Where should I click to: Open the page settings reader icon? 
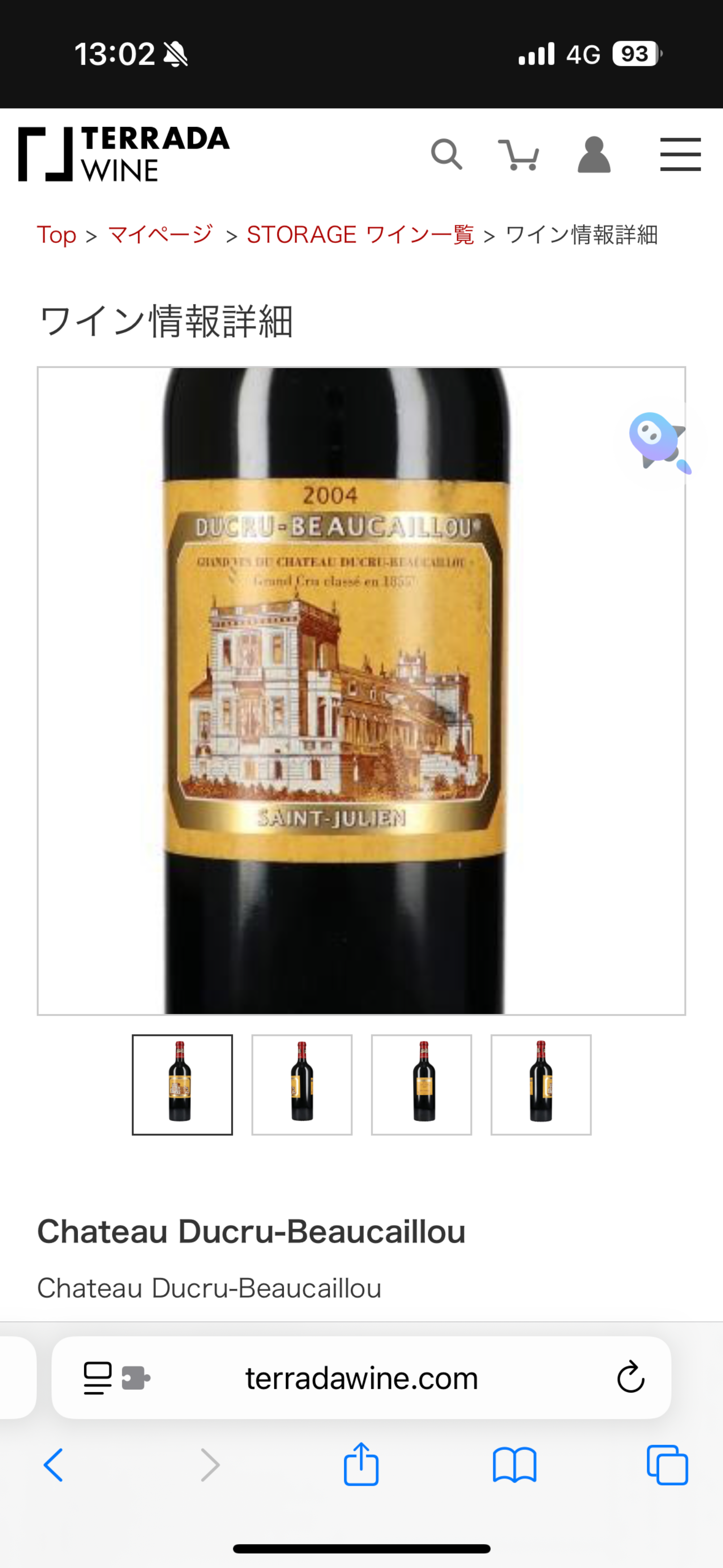point(97,1378)
